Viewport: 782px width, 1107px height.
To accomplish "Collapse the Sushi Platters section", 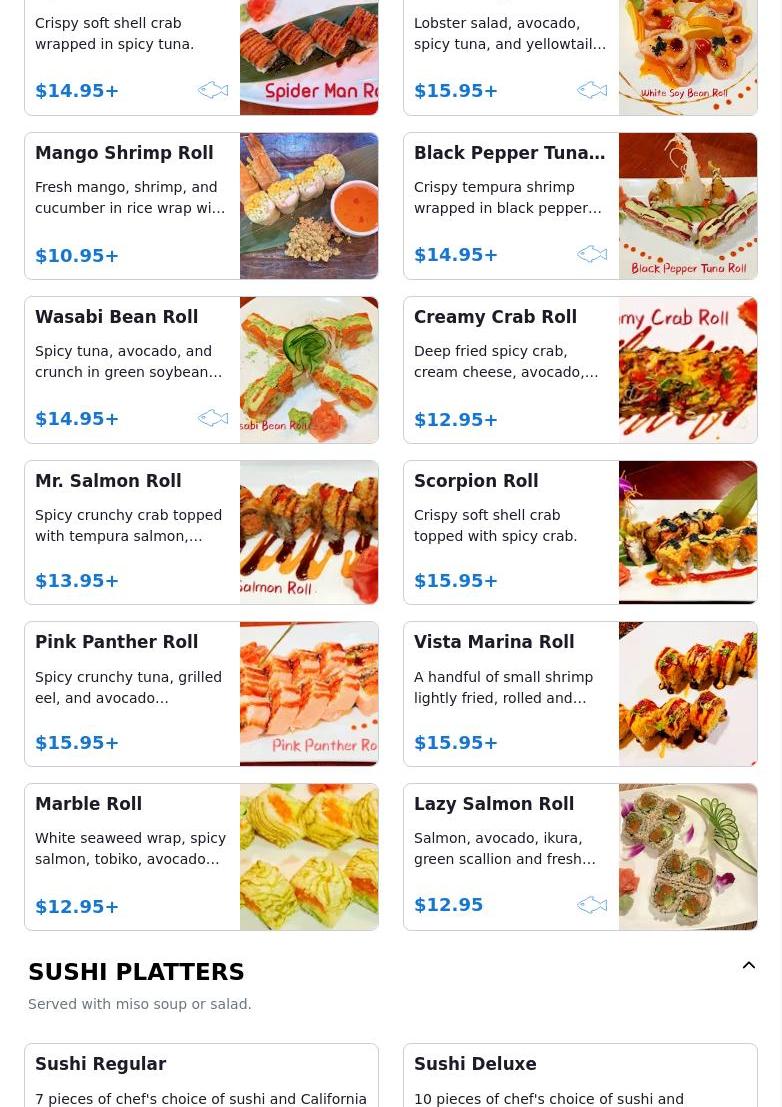I will (x=748, y=966).
